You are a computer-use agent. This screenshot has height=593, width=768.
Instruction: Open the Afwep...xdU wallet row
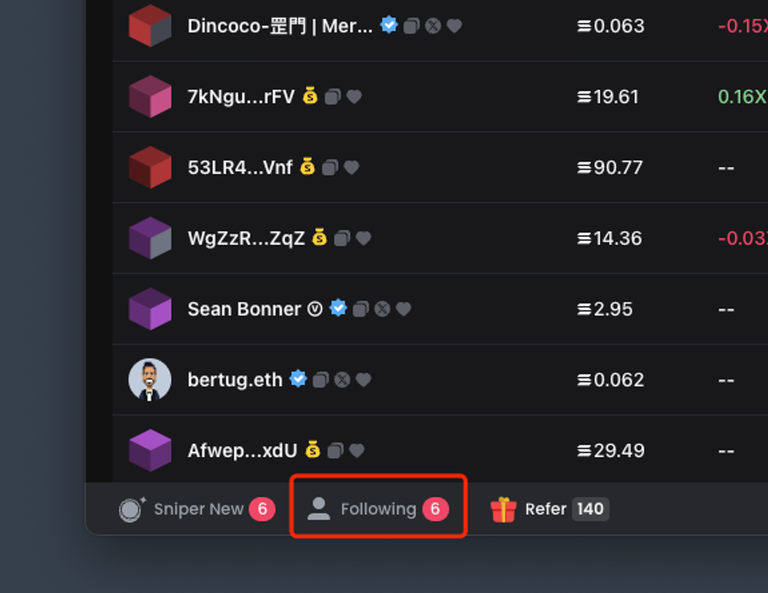[242, 451]
